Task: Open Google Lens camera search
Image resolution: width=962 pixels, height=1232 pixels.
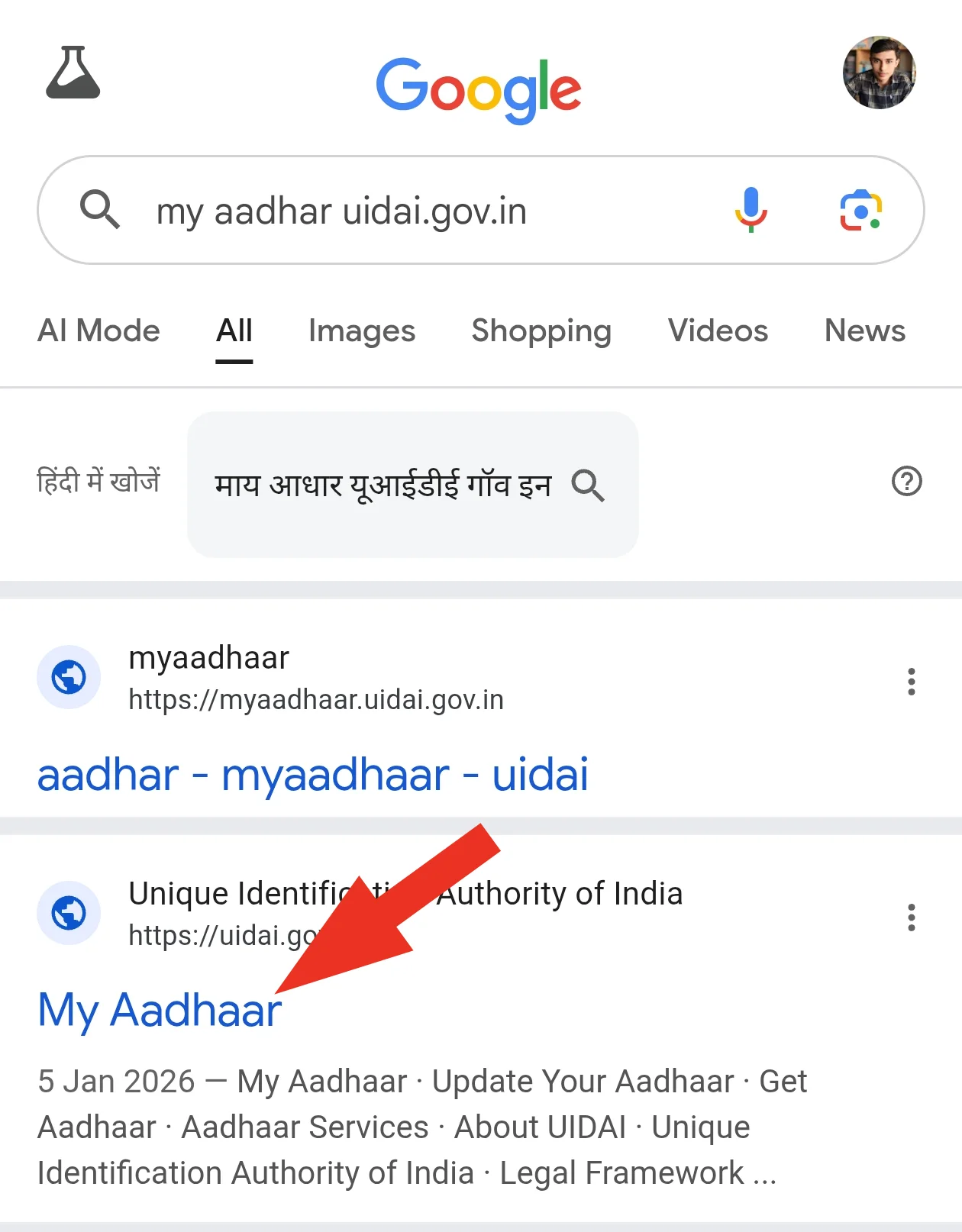Action: pos(860,210)
